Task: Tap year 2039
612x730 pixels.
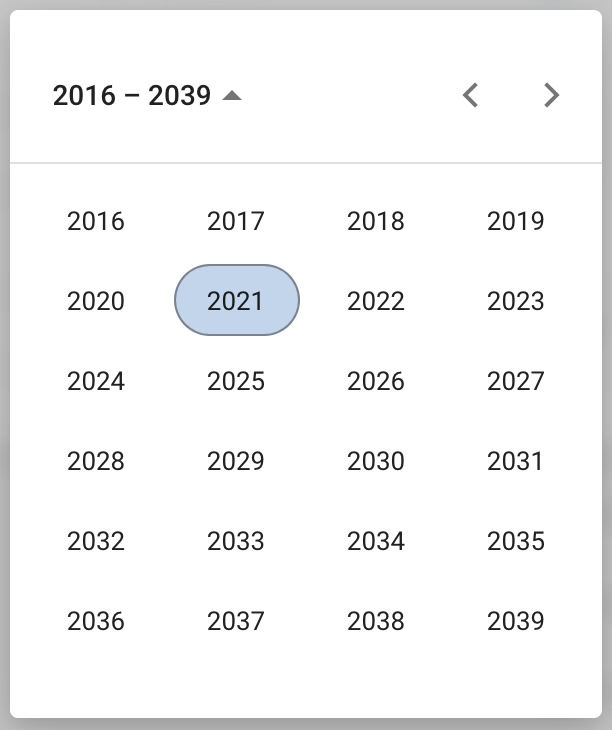Action: [x=516, y=621]
